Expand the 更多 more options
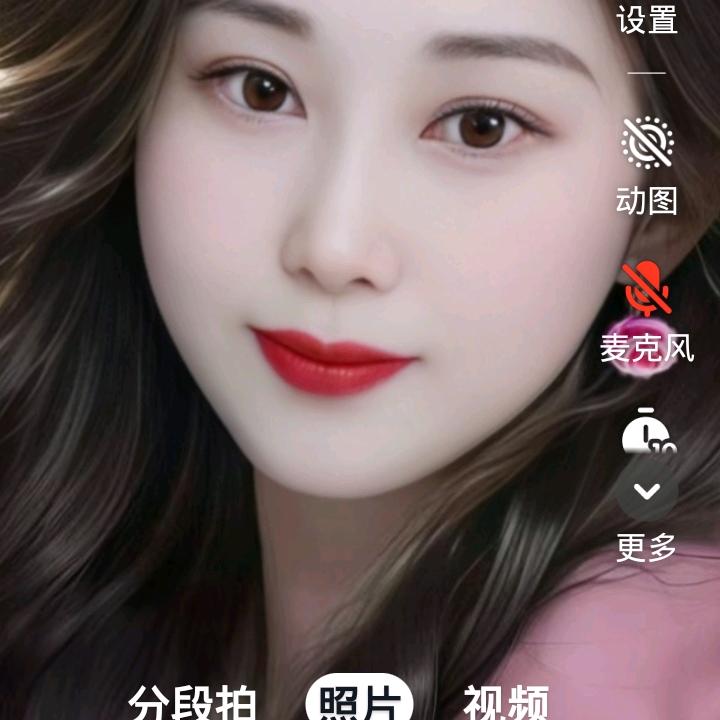 click(647, 512)
